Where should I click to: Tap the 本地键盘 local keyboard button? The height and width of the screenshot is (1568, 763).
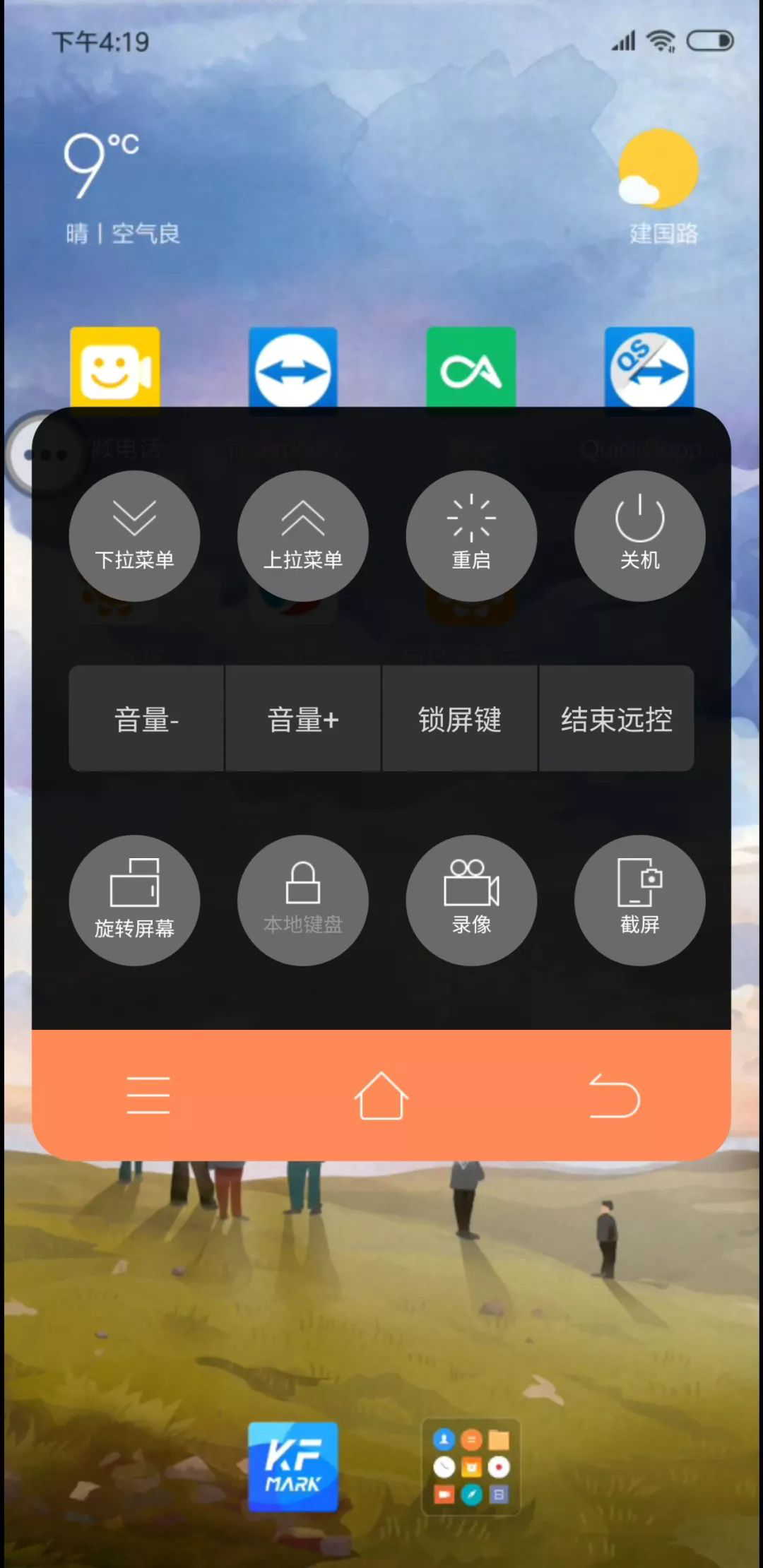(302, 900)
